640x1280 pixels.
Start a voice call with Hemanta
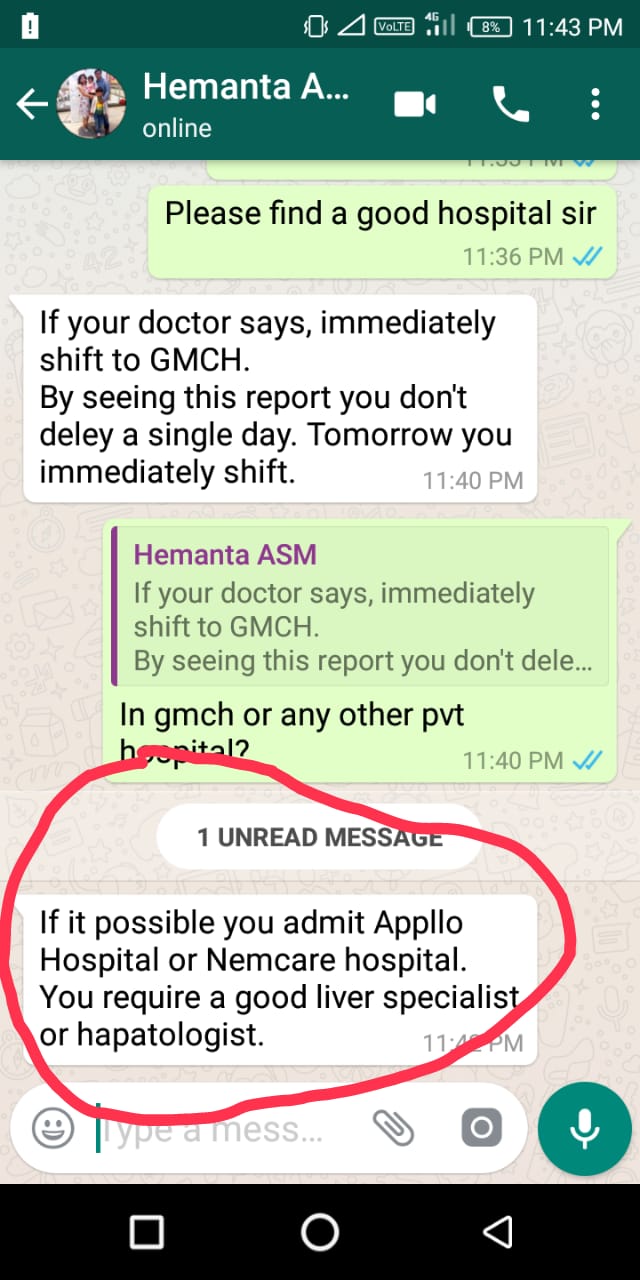(510, 104)
